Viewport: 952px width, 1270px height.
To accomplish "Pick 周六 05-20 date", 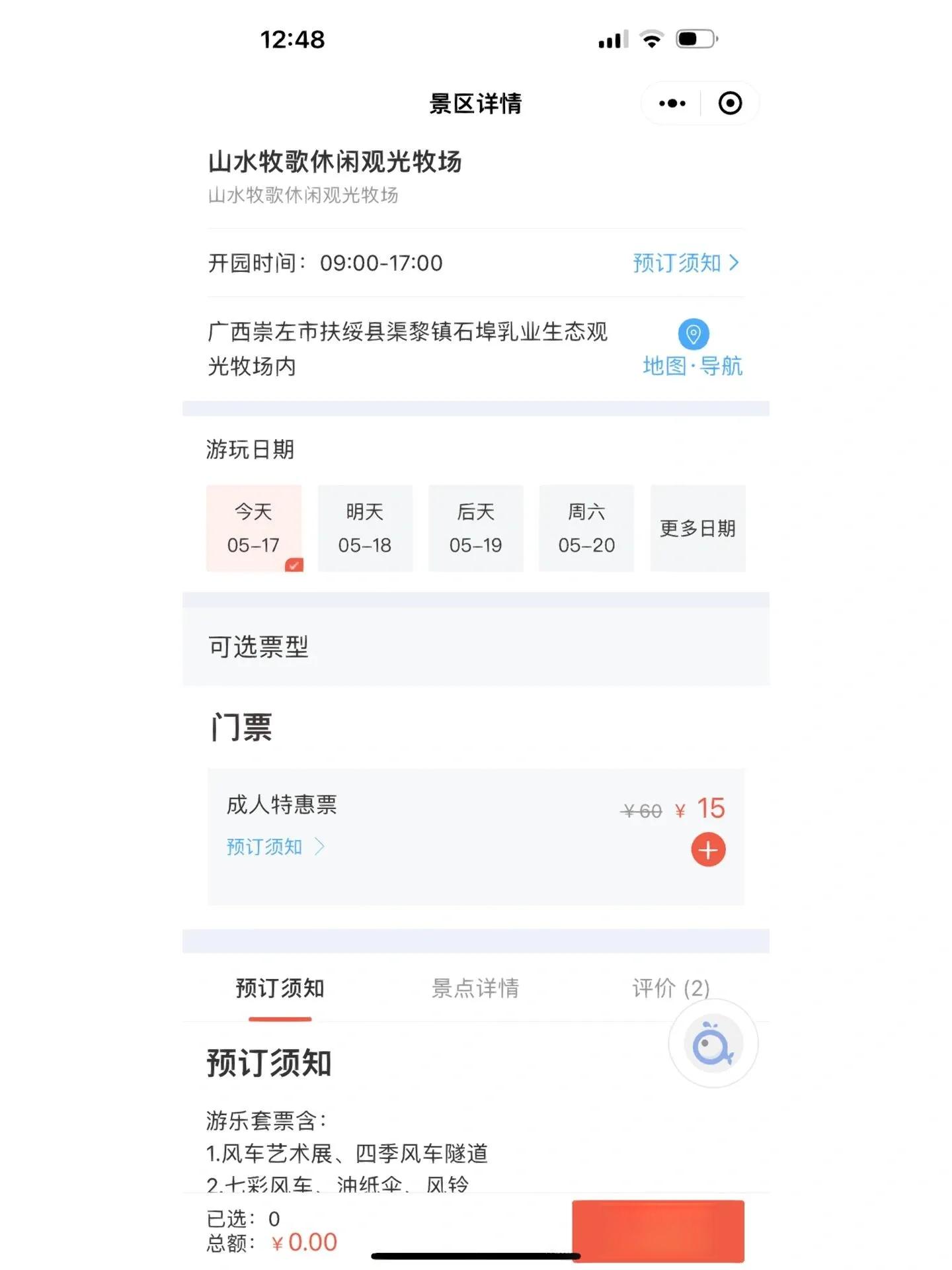I will pos(586,528).
